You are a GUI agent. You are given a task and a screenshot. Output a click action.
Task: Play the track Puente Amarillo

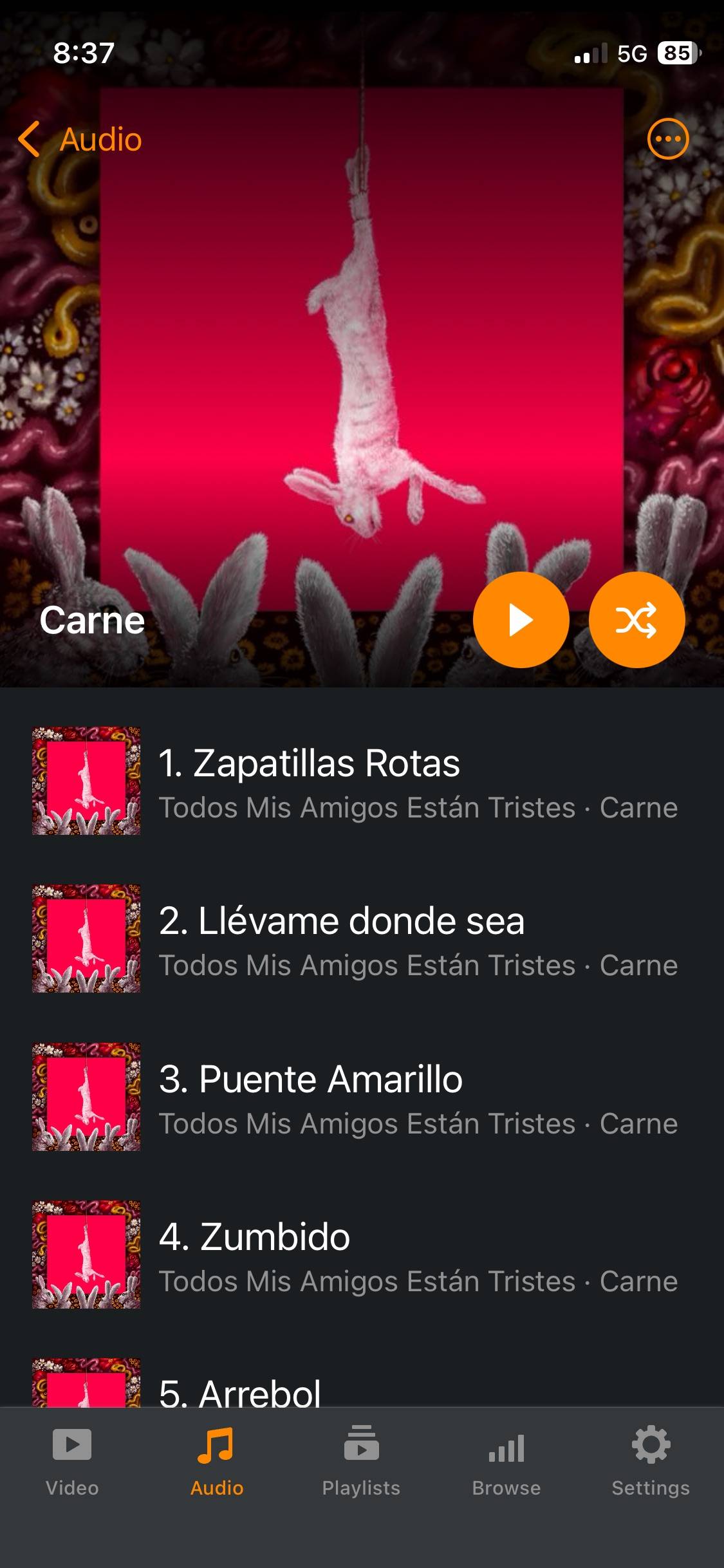[362, 1097]
